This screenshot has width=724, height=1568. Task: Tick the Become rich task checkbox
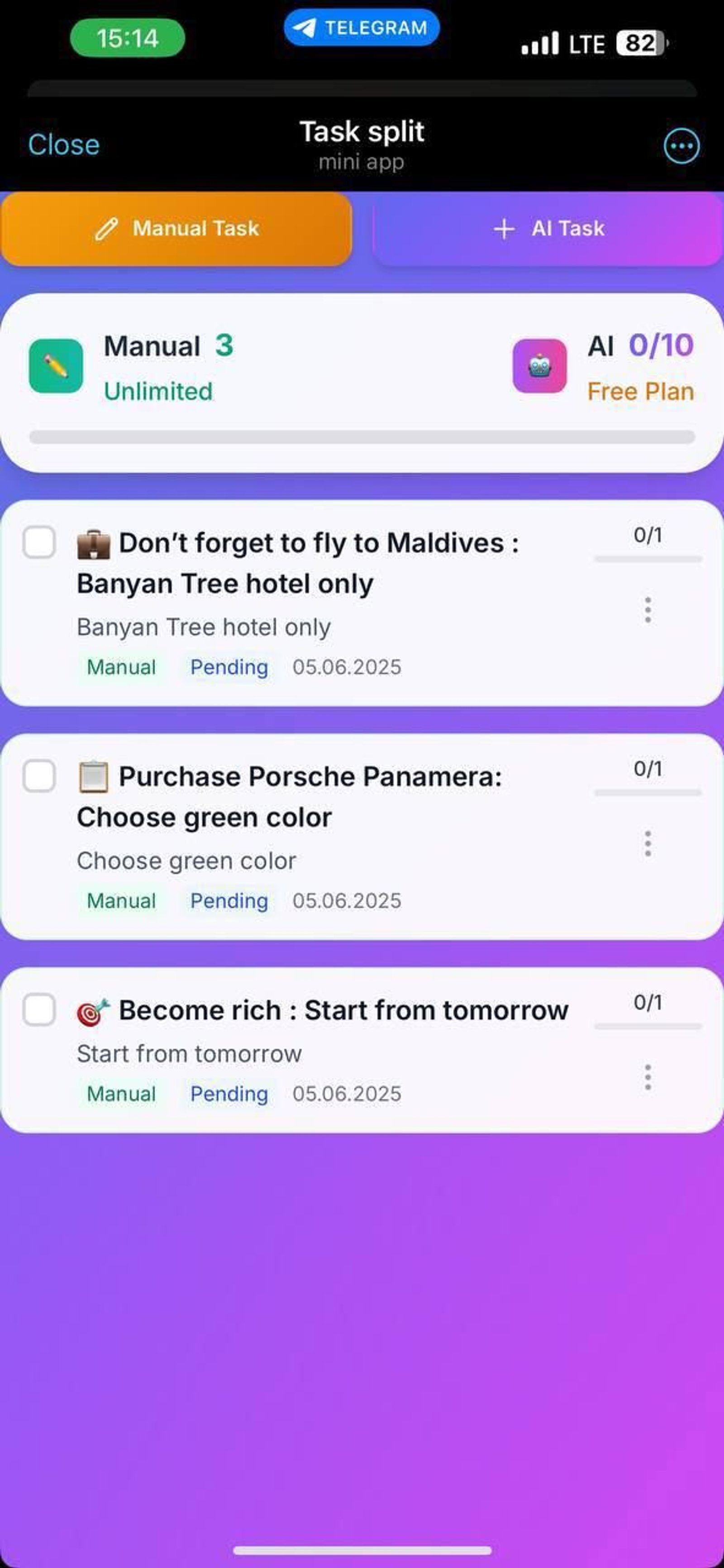pyautogui.click(x=39, y=1010)
